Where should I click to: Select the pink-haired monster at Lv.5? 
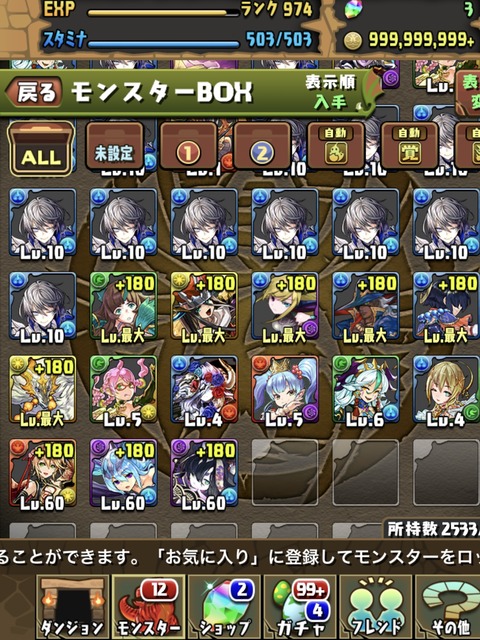[123, 390]
